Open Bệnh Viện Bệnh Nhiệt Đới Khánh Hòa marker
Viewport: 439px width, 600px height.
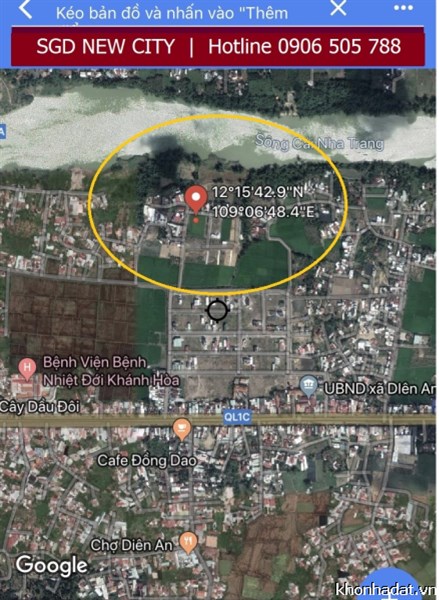tap(27, 369)
